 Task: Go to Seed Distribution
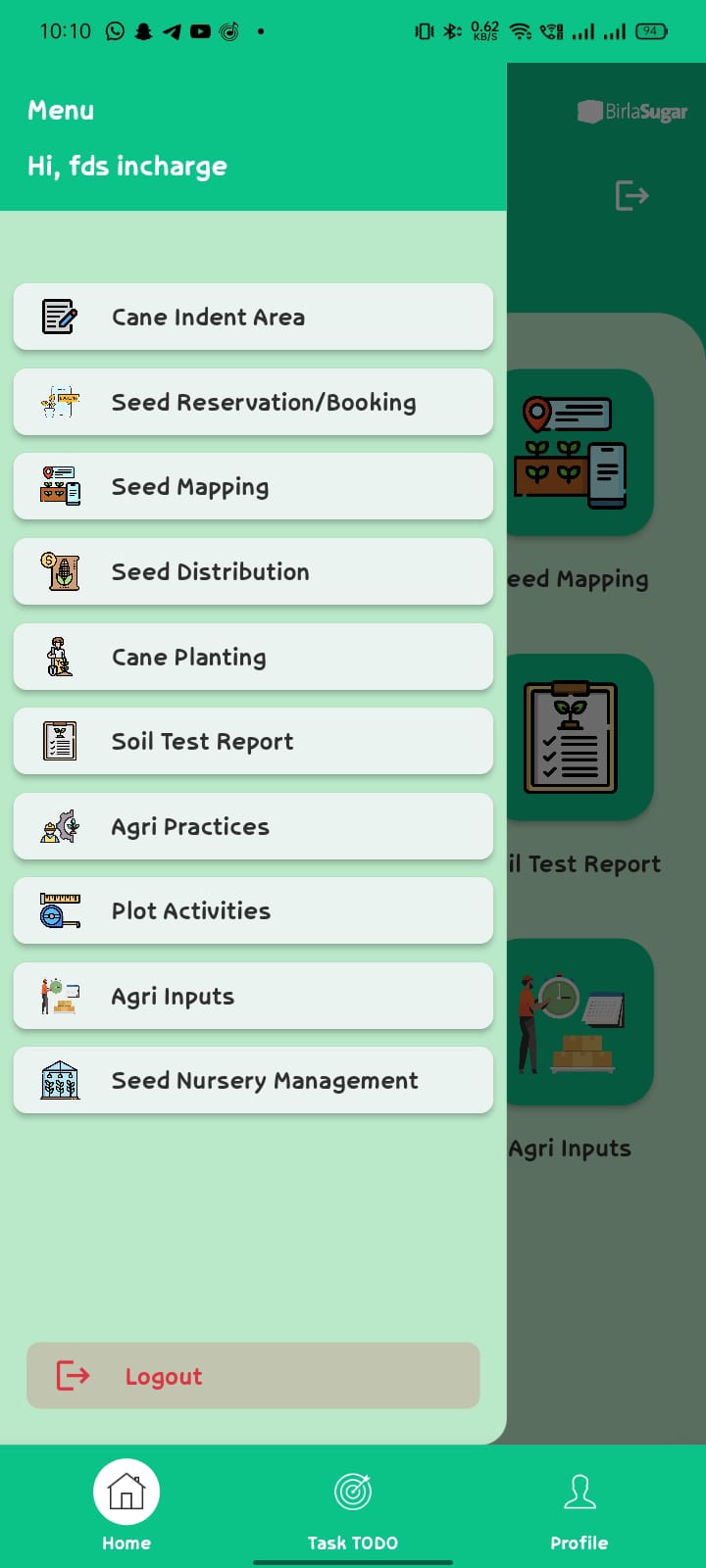(253, 571)
